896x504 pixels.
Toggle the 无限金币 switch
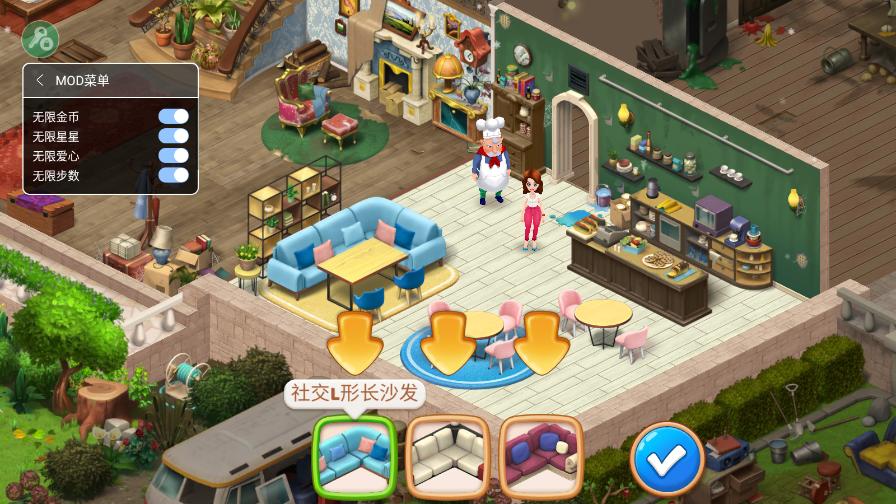coord(173,116)
